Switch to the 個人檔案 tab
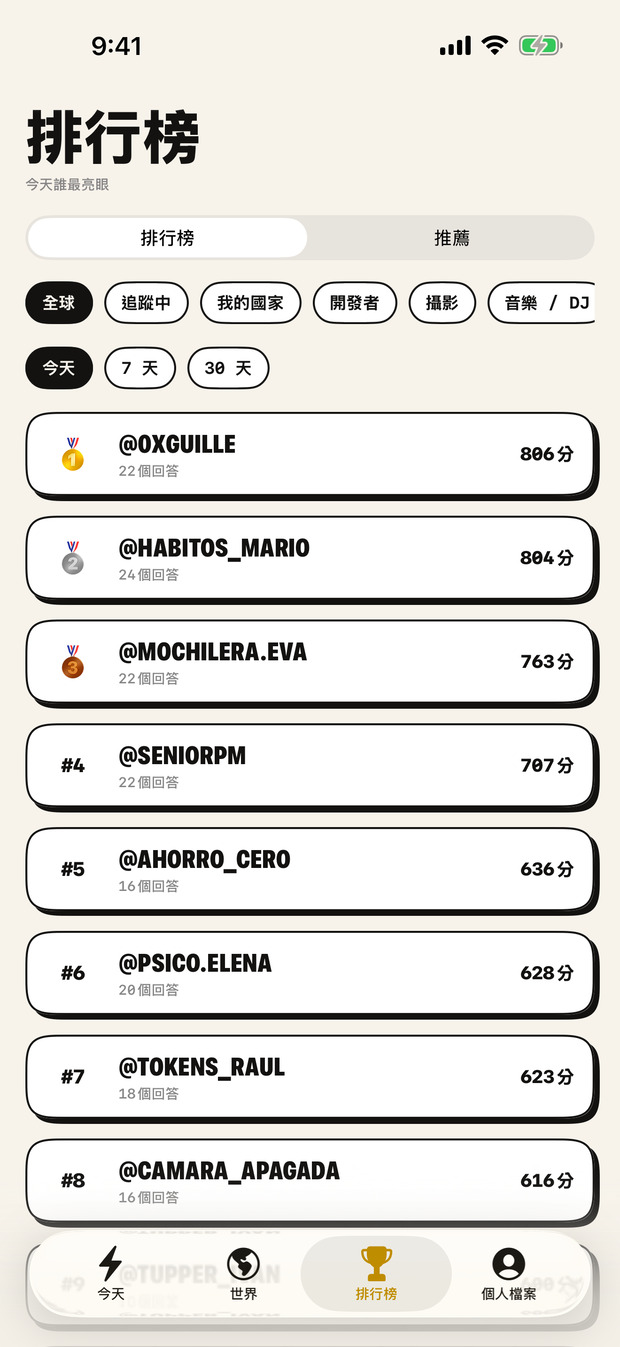This screenshot has width=620, height=1347. (509, 1274)
